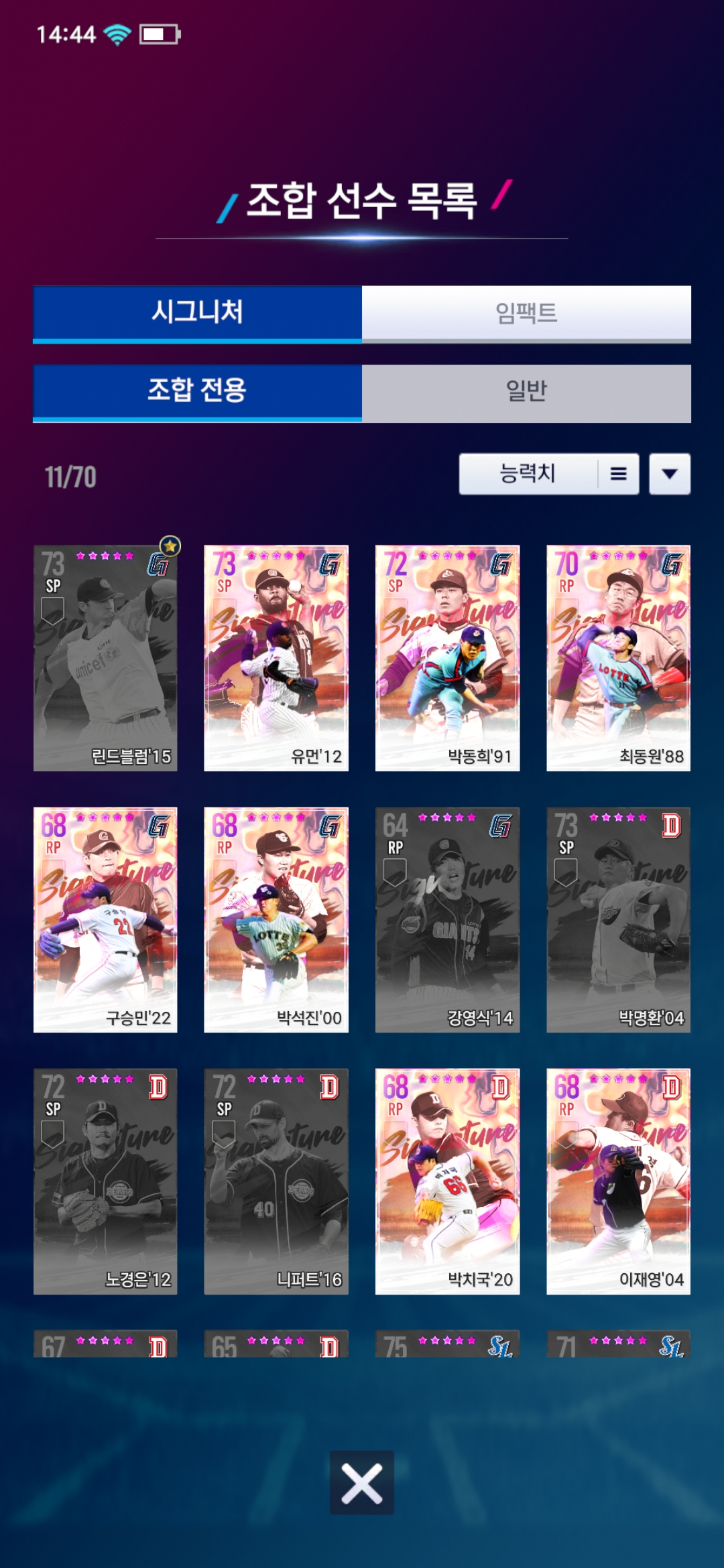View the 니퍼트'16 player card

[276, 1181]
